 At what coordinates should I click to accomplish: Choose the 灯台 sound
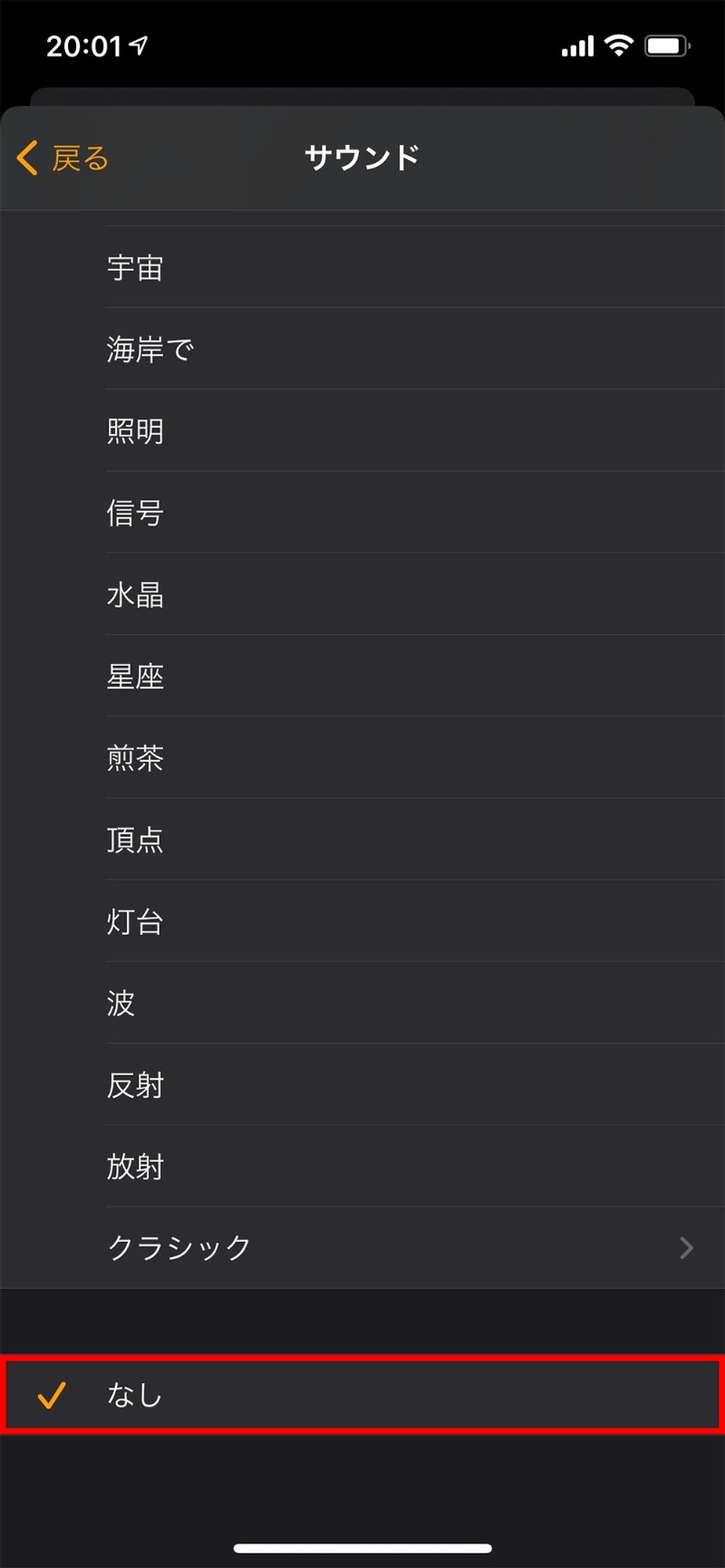pyautogui.click(x=136, y=921)
